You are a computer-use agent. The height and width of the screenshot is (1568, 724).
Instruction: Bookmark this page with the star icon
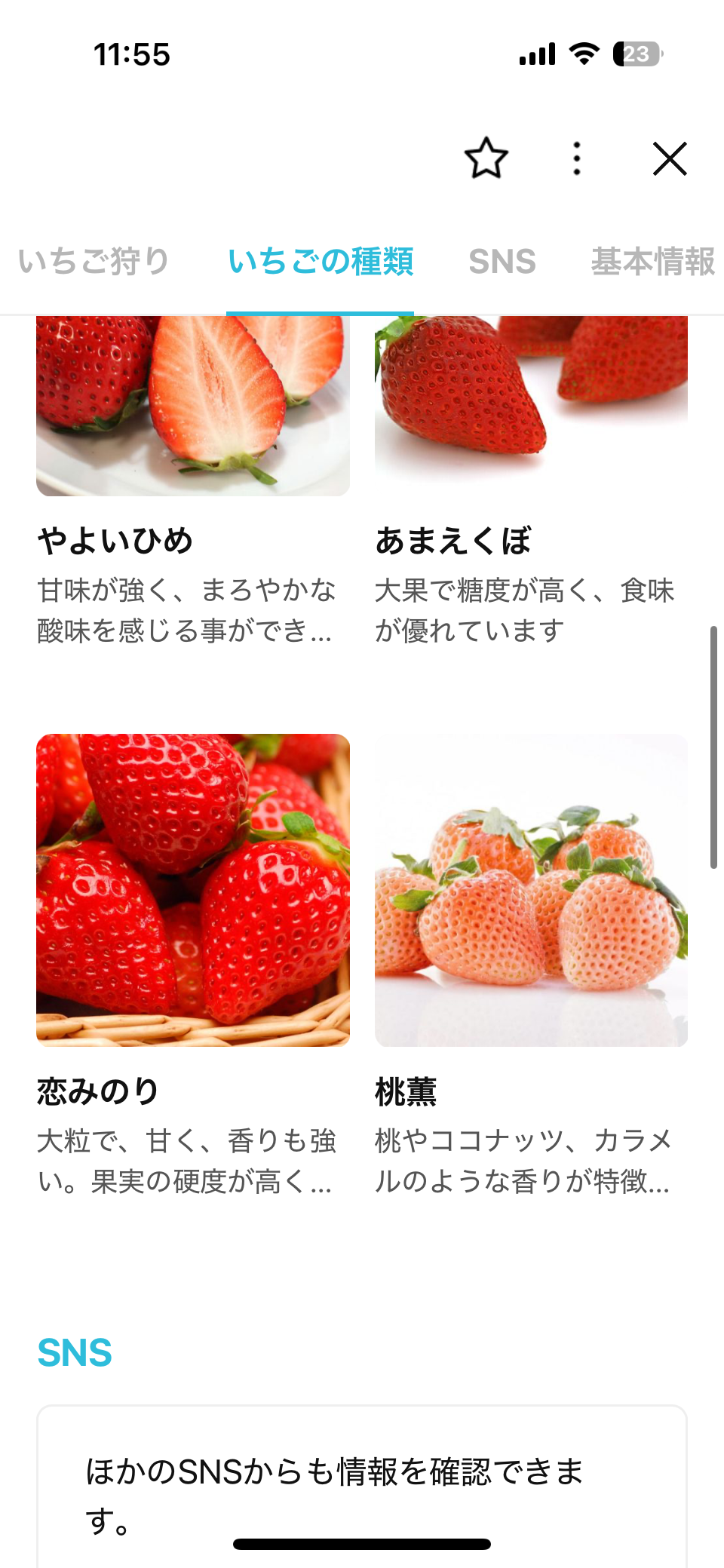(x=486, y=158)
